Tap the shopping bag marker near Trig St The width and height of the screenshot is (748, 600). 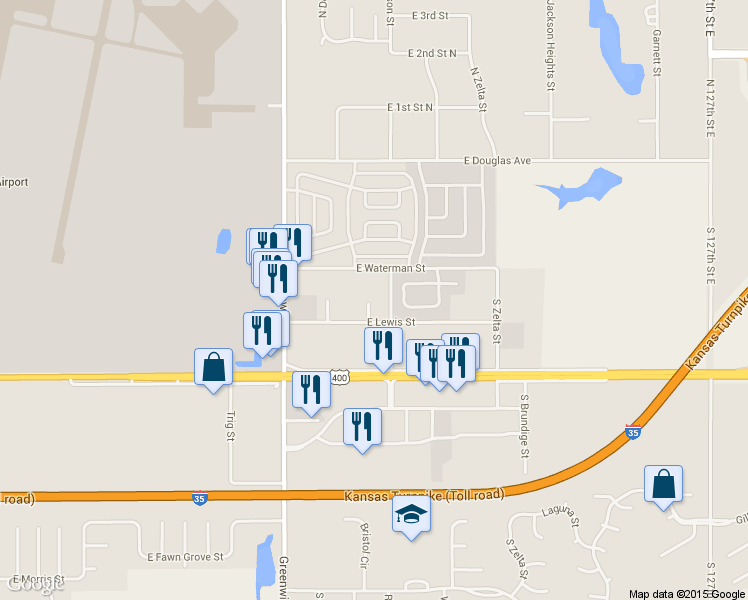click(x=213, y=367)
